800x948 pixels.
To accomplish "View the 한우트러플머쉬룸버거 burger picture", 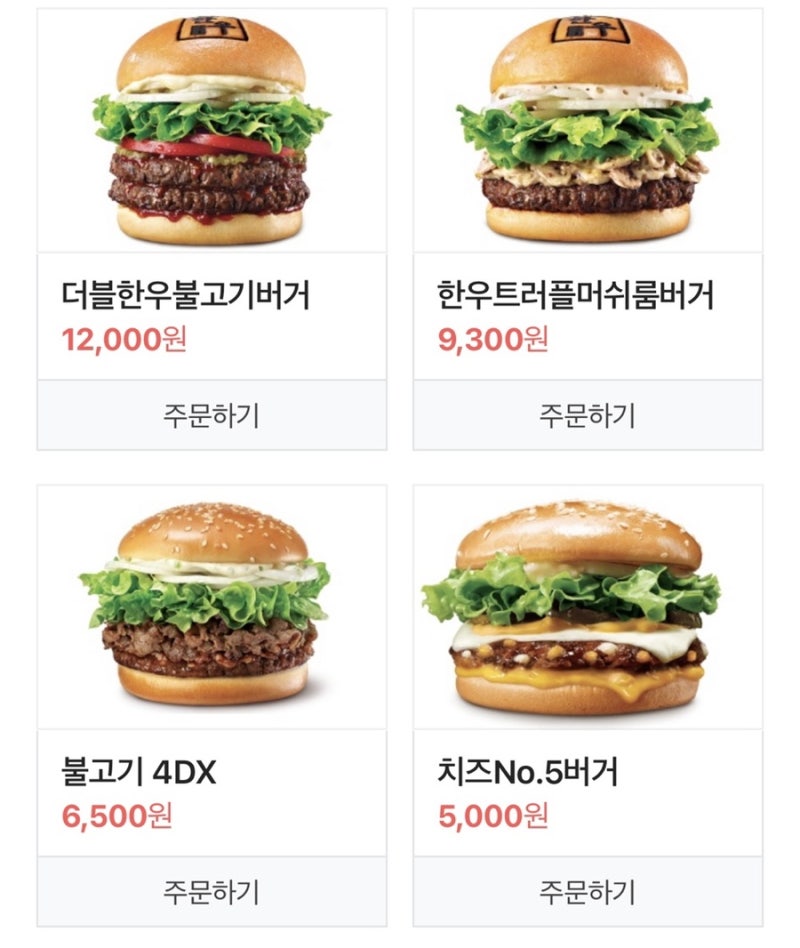I will click(587, 130).
